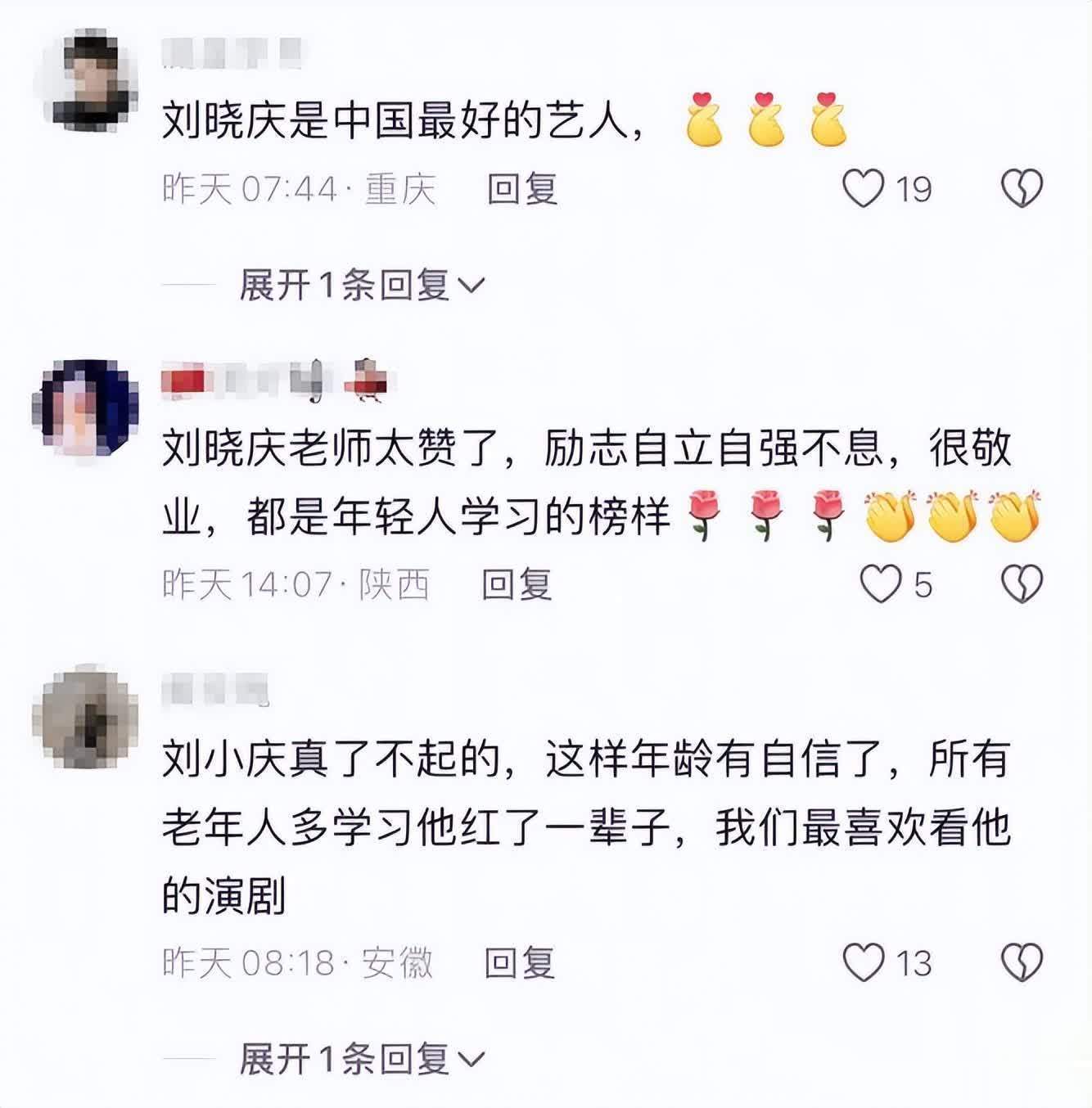
Task: Dislike the Chongqing comment with 19 likes
Action: (1022, 188)
